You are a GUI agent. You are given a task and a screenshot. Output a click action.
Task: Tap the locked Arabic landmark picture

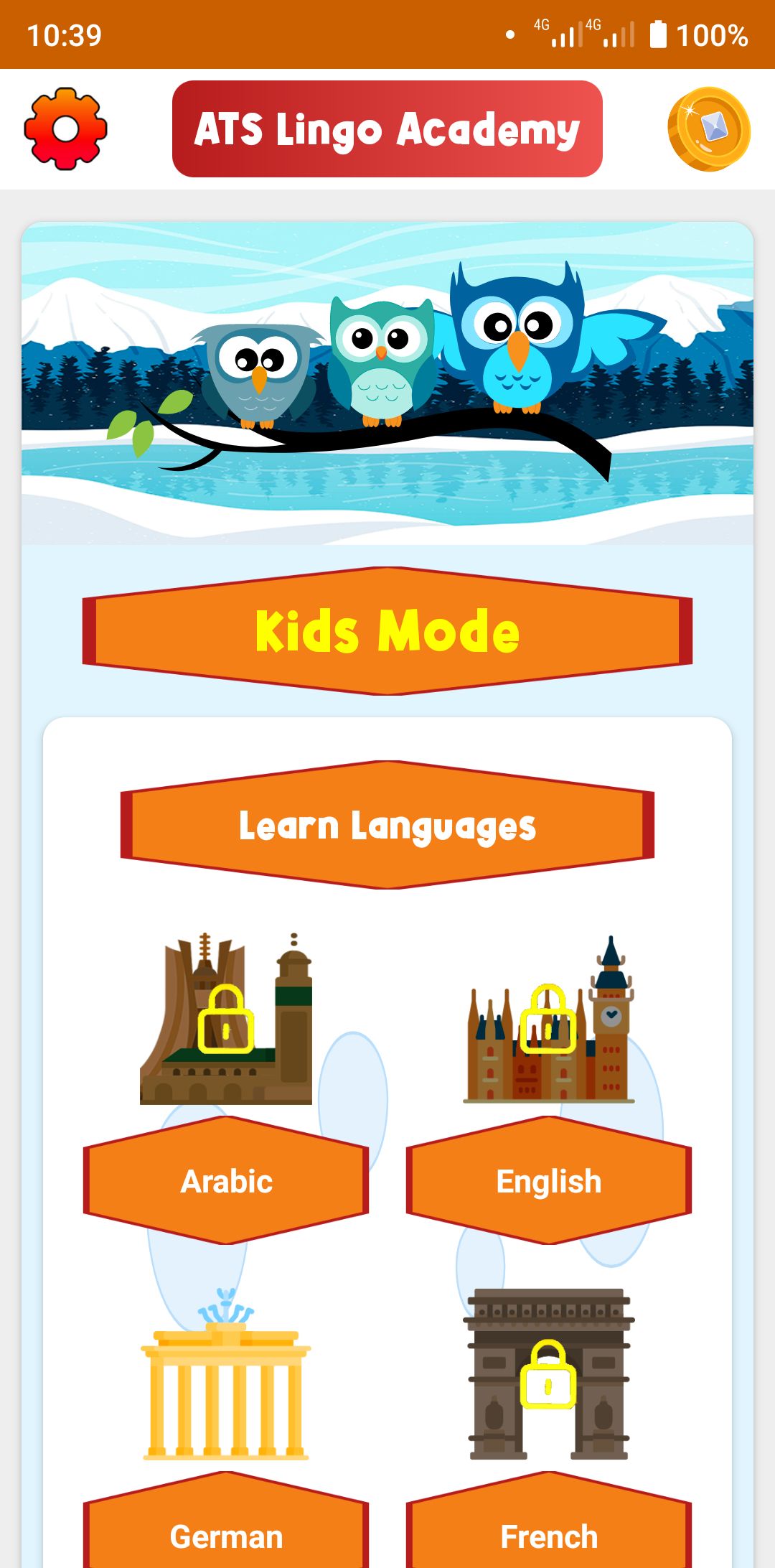point(226,1019)
